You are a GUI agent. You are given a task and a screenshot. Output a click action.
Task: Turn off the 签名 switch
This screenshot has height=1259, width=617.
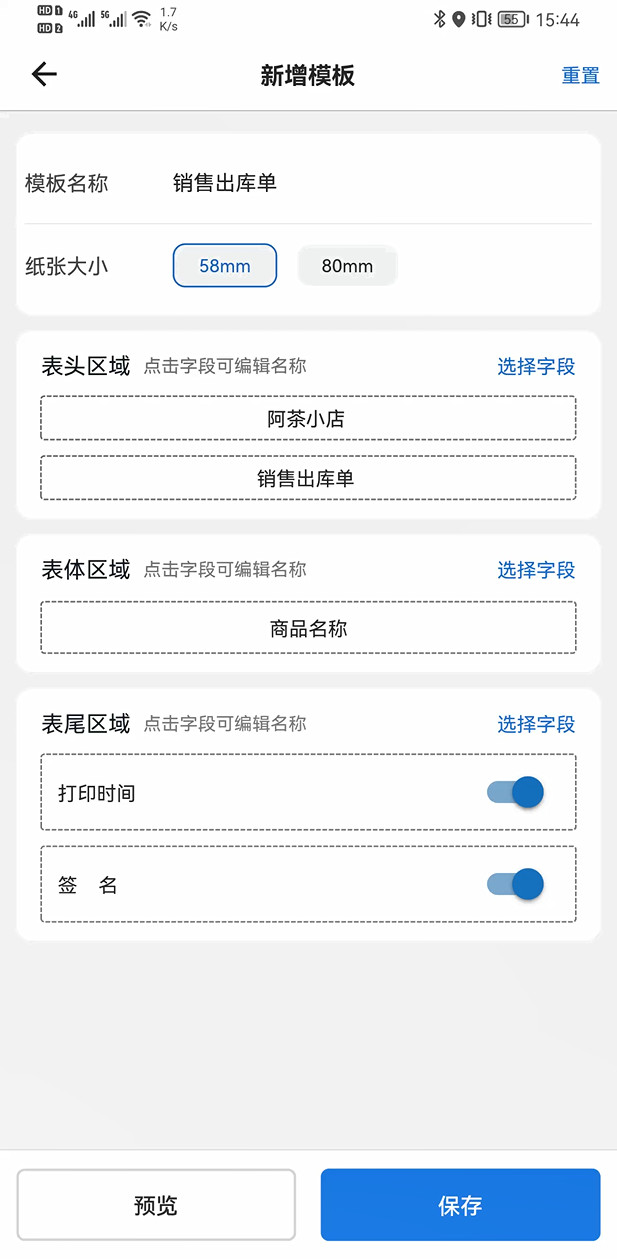click(515, 884)
